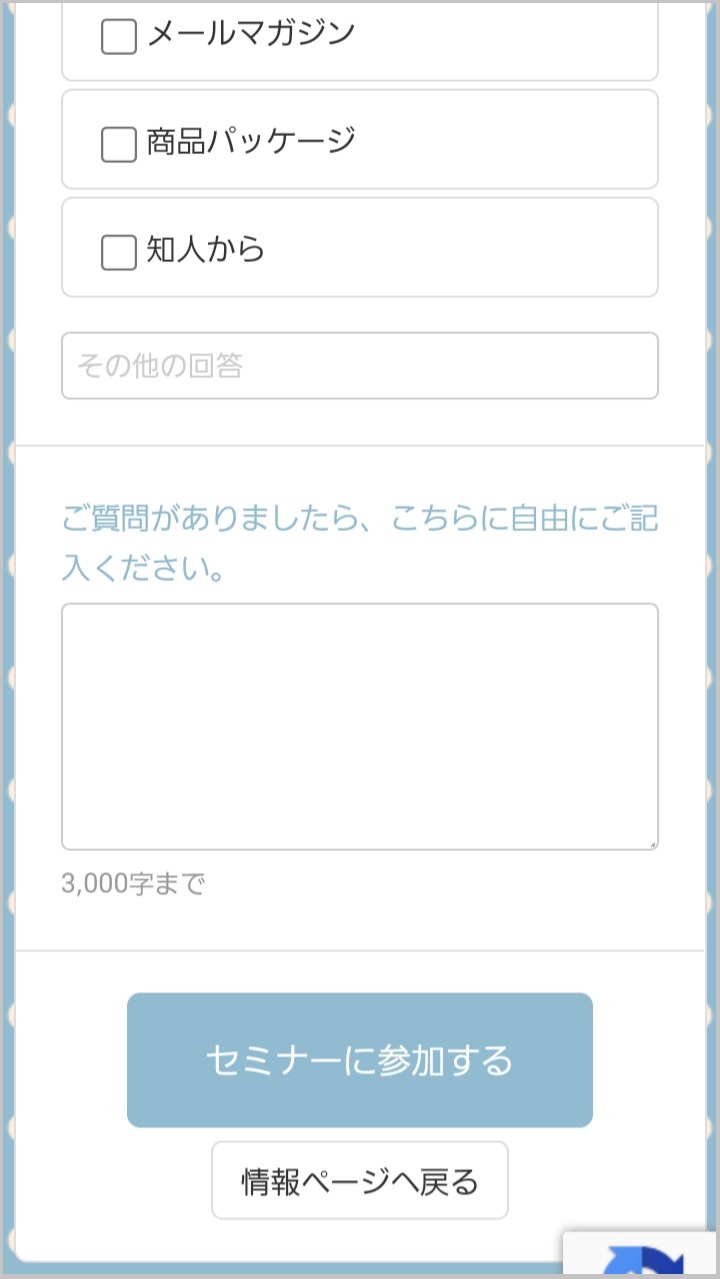
Task: Check the メールマガジン checkbox
Action: point(119,37)
